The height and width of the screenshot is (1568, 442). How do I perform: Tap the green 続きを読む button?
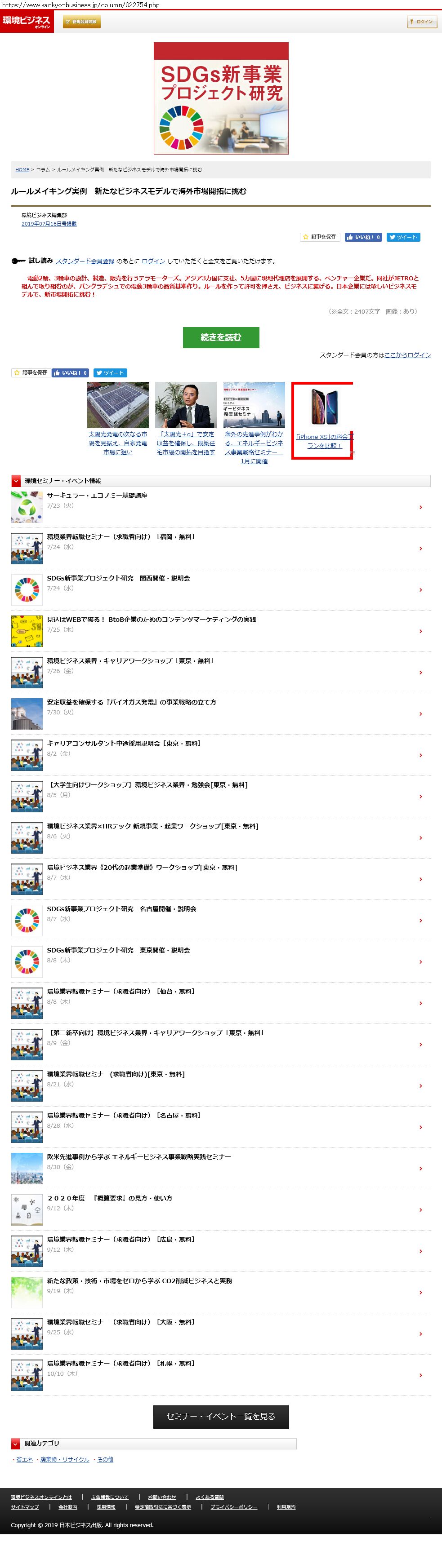coord(221,337)
